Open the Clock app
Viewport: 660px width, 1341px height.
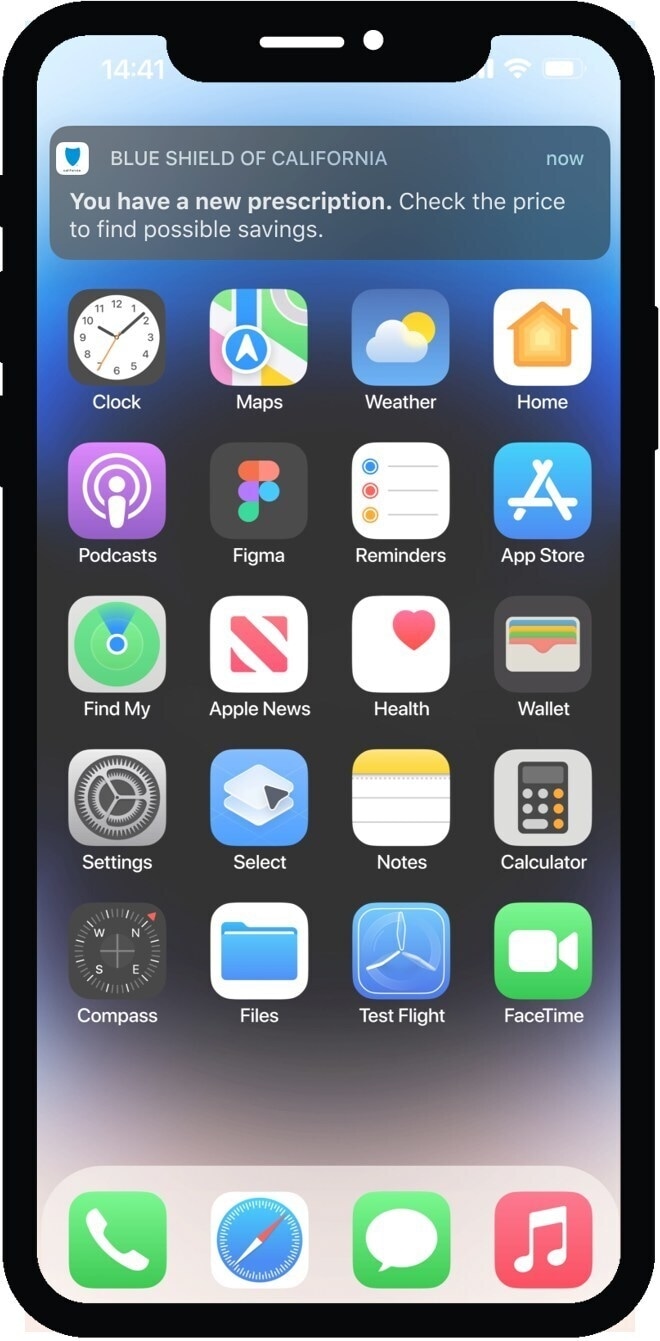117,338
